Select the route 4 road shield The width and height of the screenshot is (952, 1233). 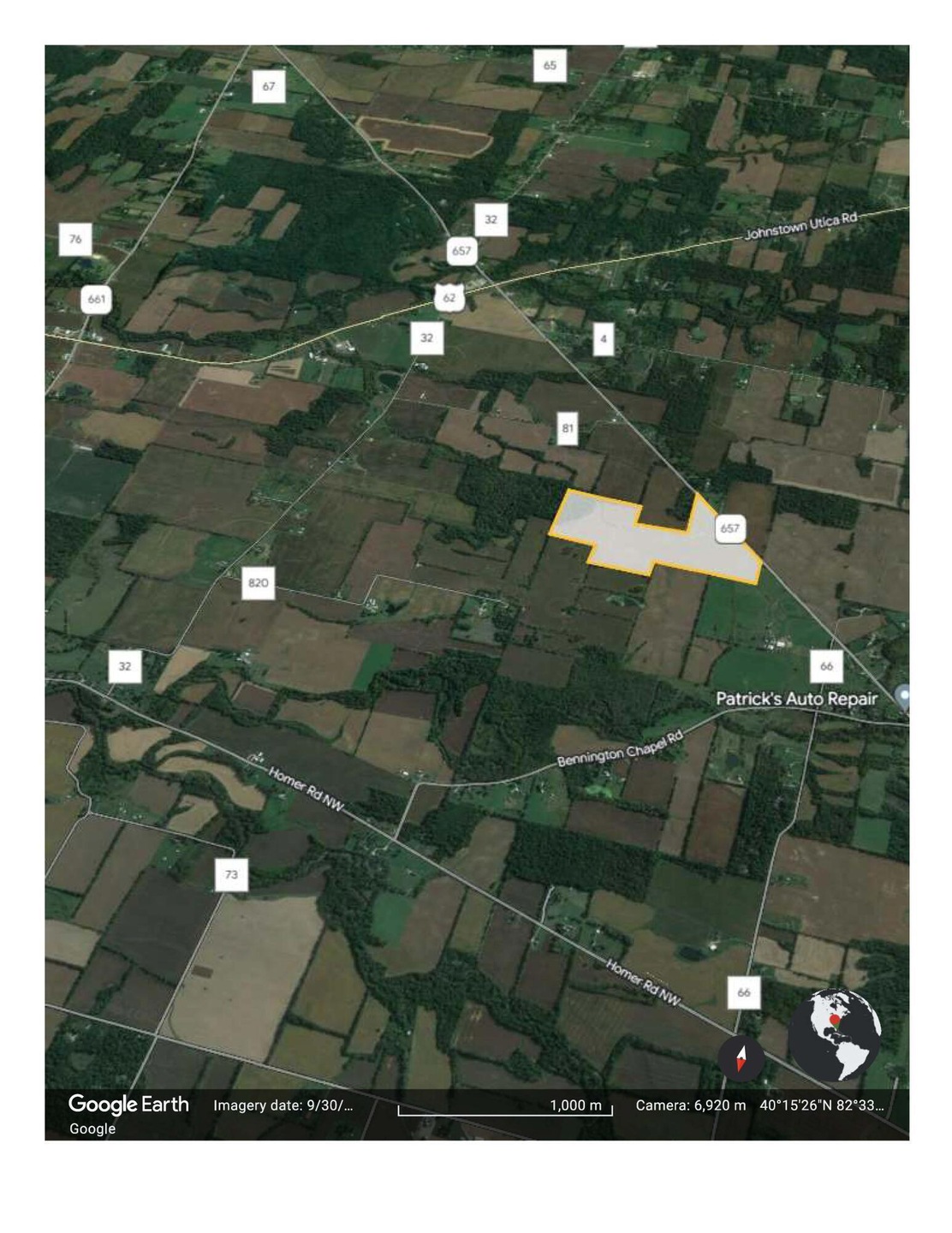pyautogui.click(x=604, y=337)
